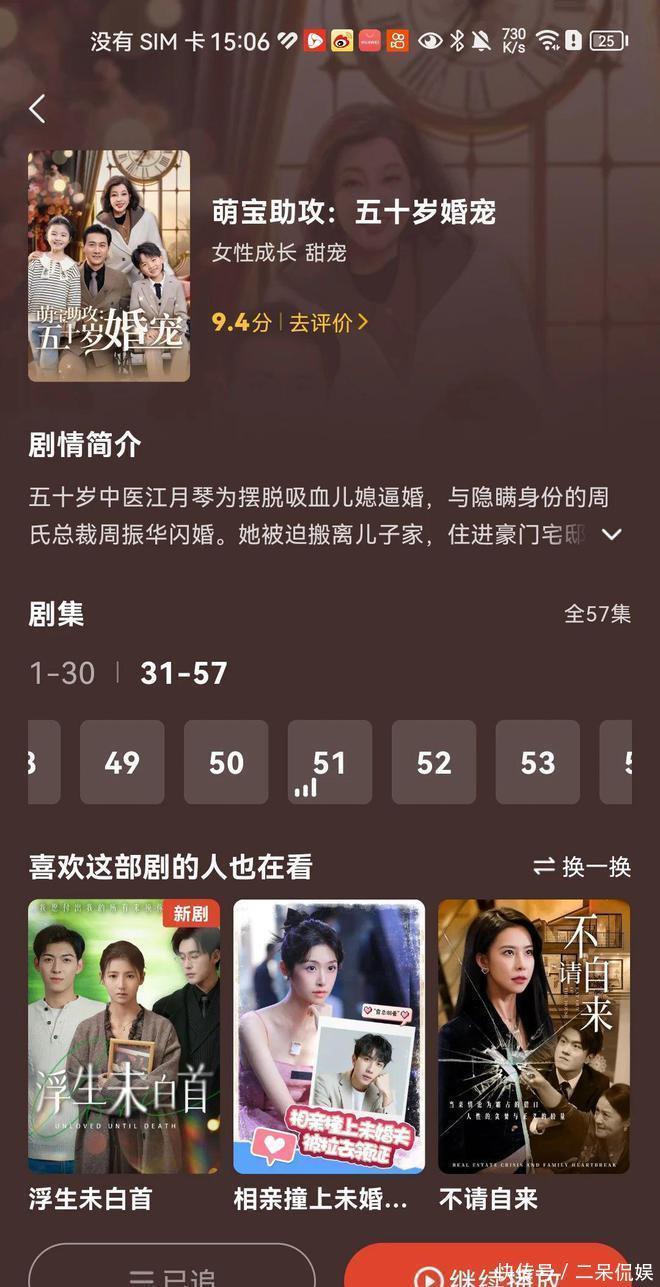Play episode 53

point(538,763)
